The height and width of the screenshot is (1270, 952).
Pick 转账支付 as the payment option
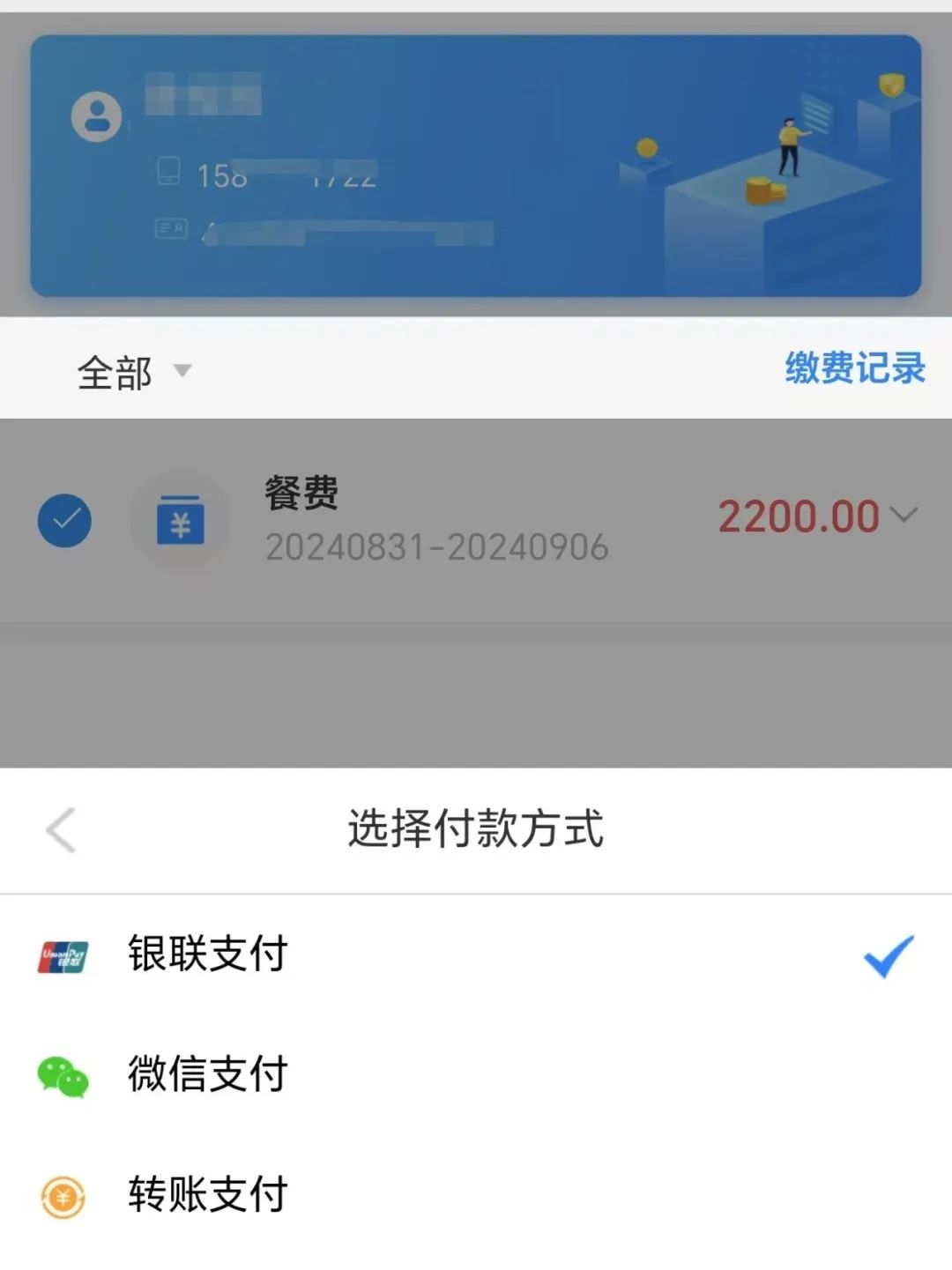point(208,1195)
